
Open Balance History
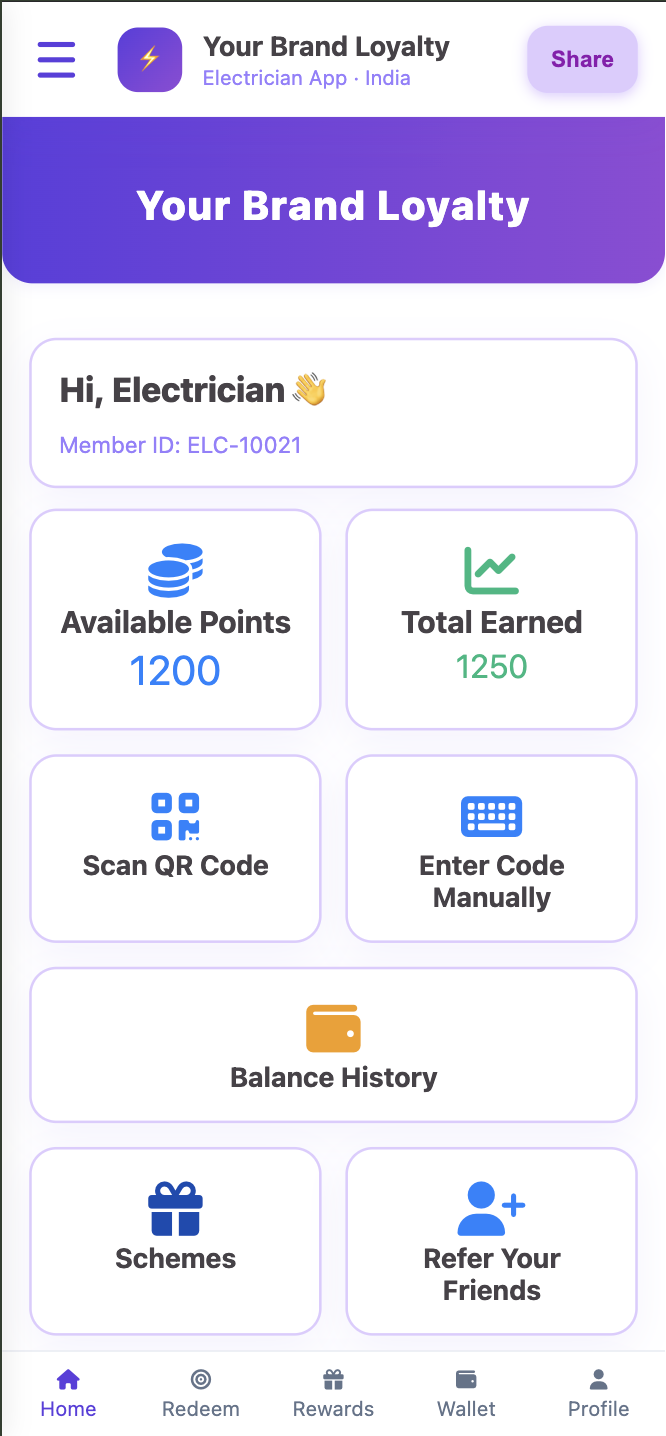click(333, 1045)
